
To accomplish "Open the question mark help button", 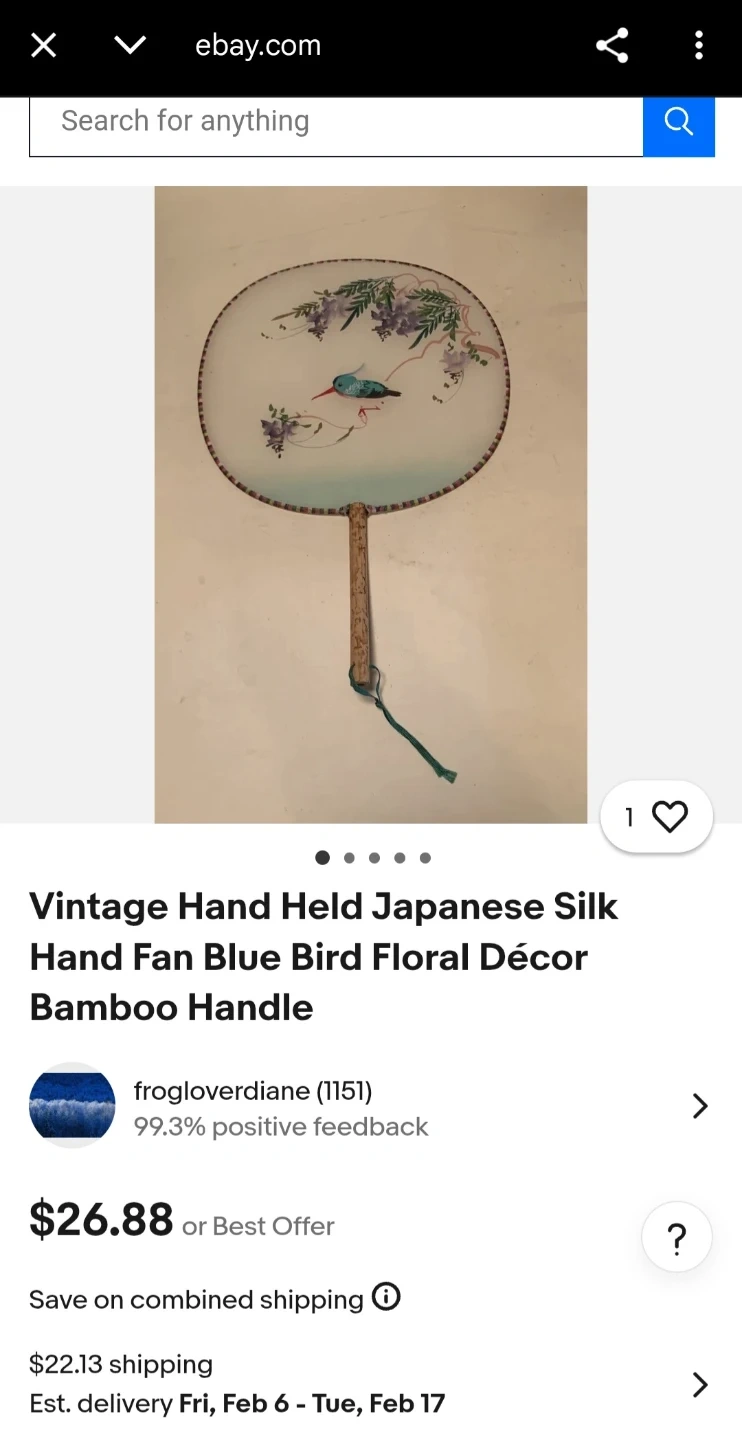I will [676, 1237].
